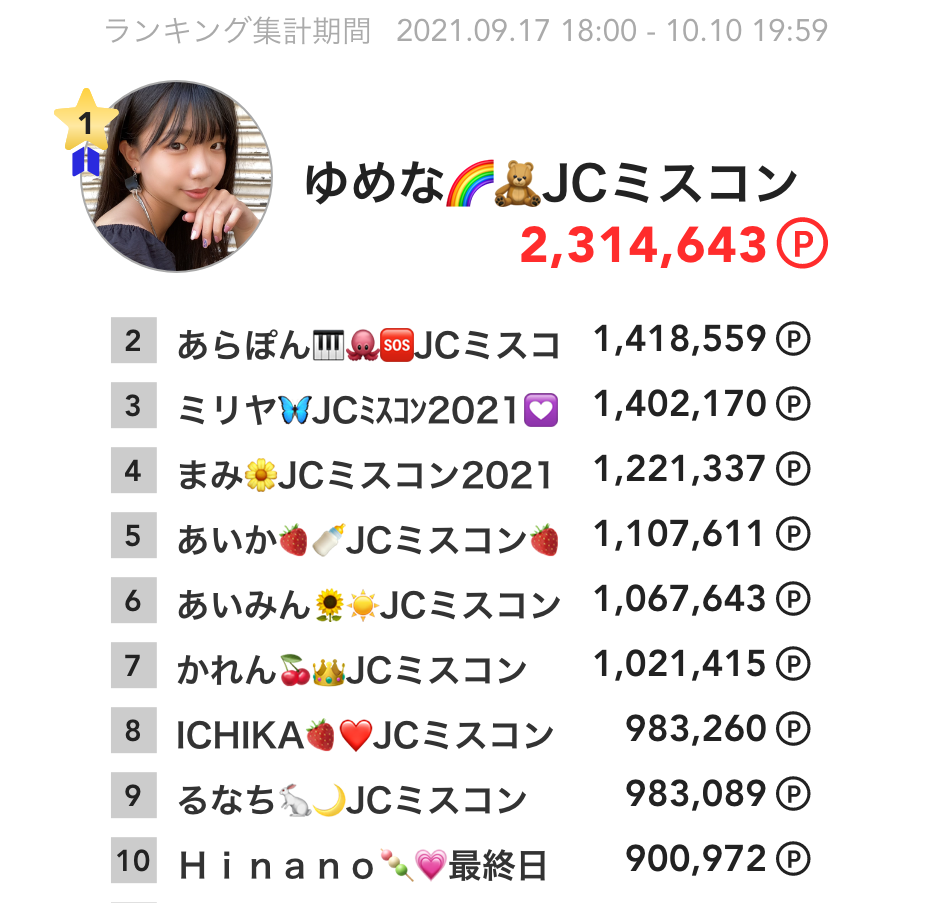Open first-place ゆめな's profile photo
This screenshot has width=930, height=903.
coord(176,176)
